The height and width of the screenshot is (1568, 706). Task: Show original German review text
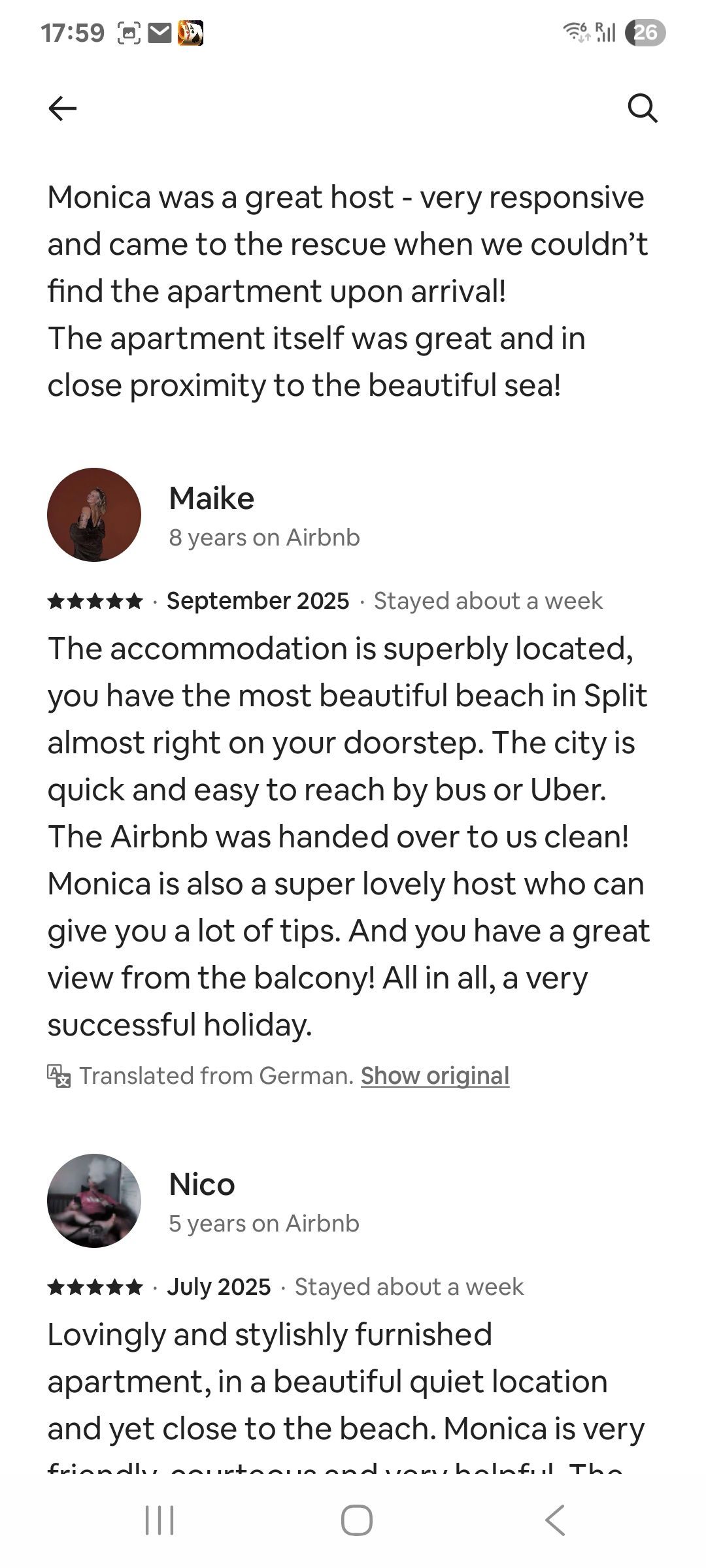pyautogui.click(x=435, y=1075)
